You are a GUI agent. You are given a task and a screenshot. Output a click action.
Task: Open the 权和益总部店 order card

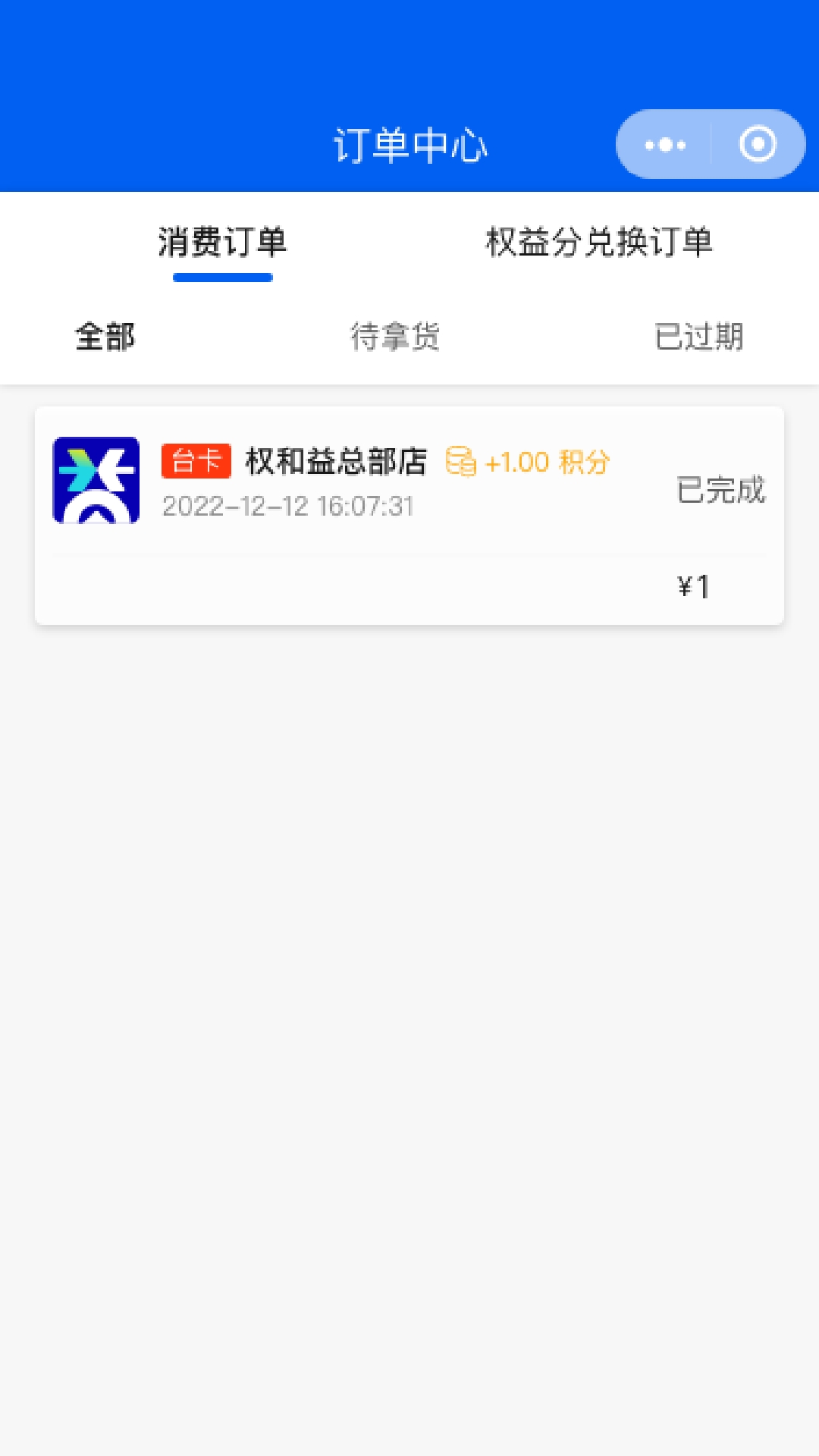click(409, 516)
